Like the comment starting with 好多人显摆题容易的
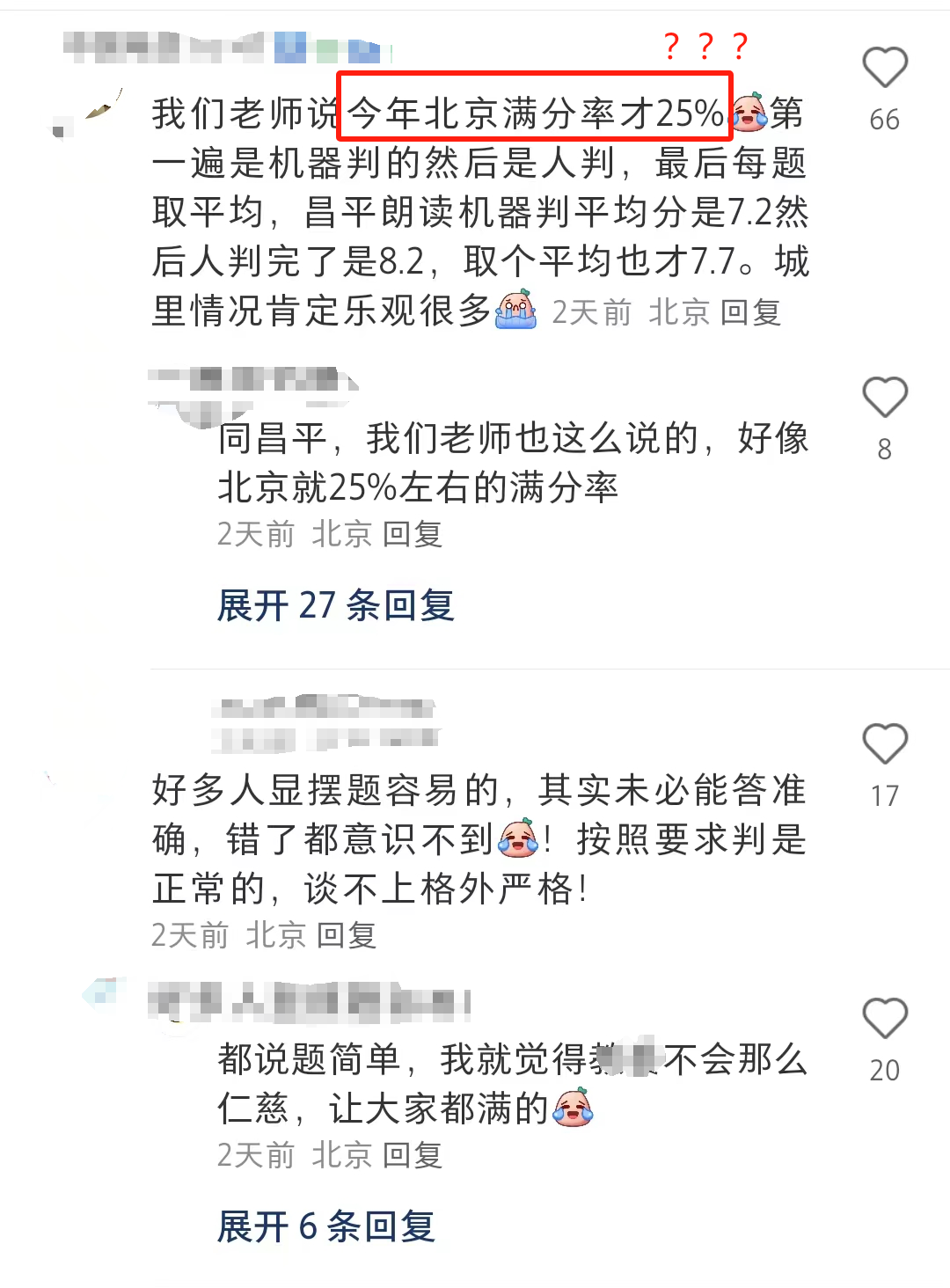The image size is (950, 1288). 884,744
